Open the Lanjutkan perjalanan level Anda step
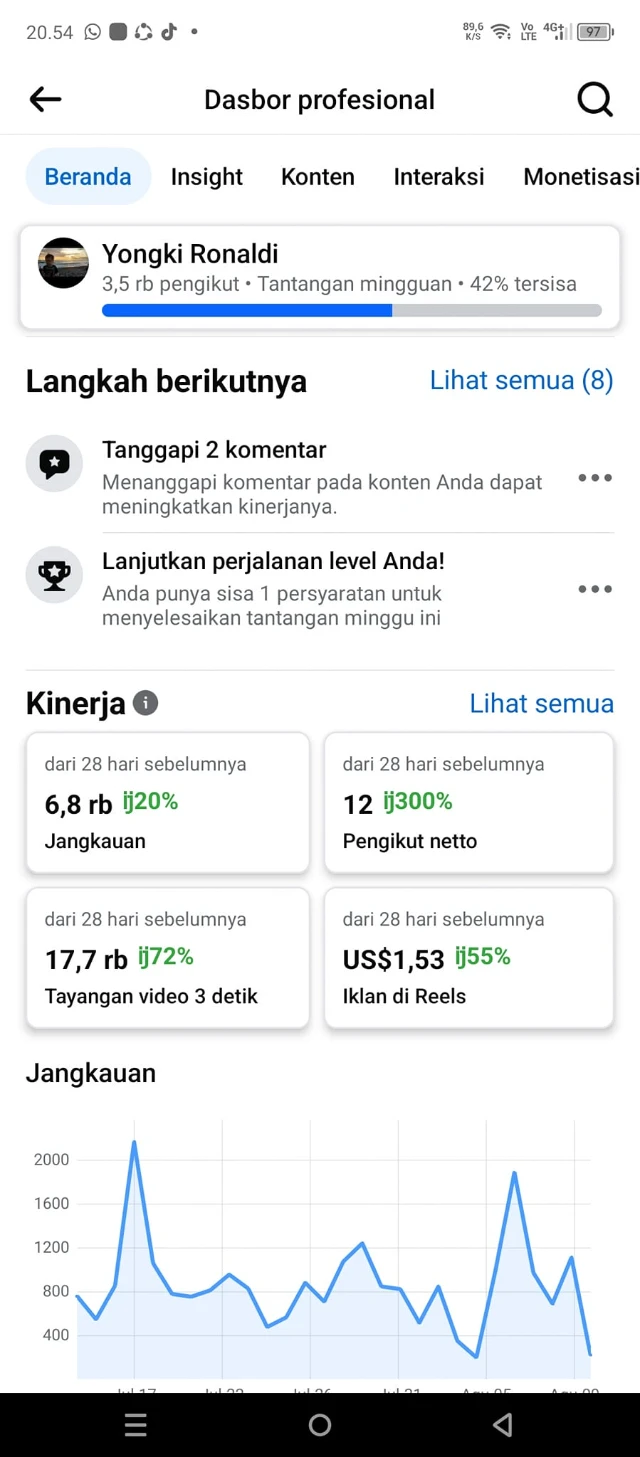The image size is (640, 1457). (x=320, y=589)
